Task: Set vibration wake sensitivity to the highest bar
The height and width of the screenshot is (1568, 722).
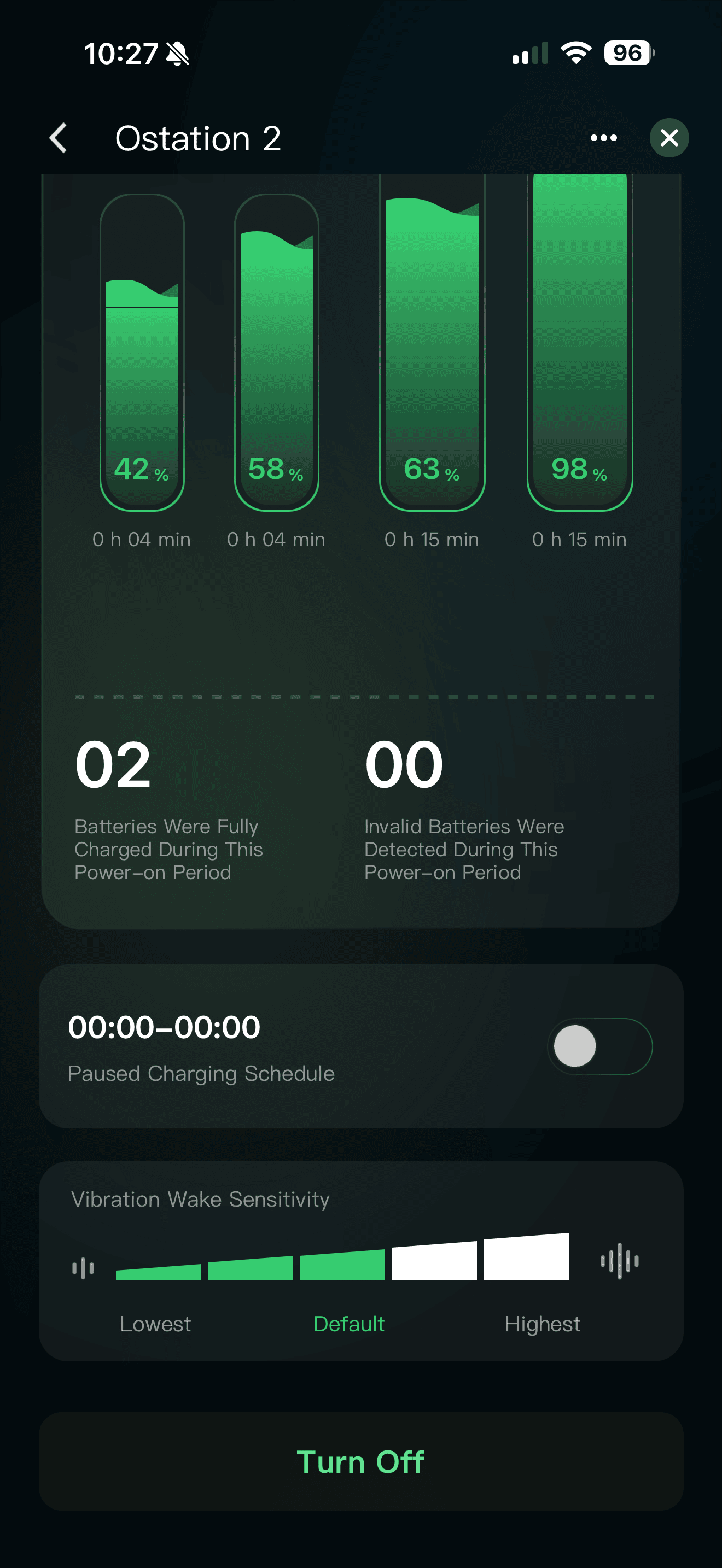Action: click(x=526, y=1257)
